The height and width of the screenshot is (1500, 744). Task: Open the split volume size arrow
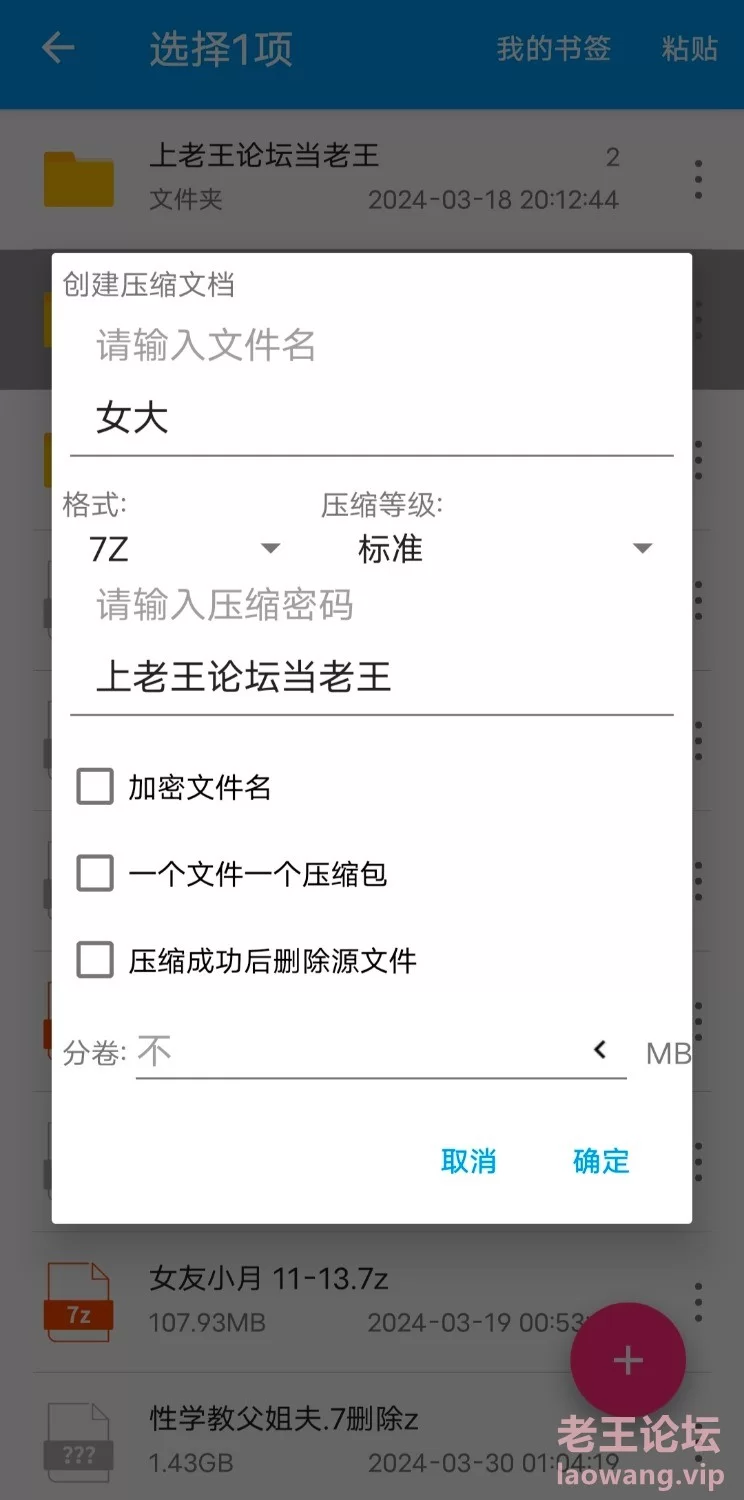tap(600, 1050)
